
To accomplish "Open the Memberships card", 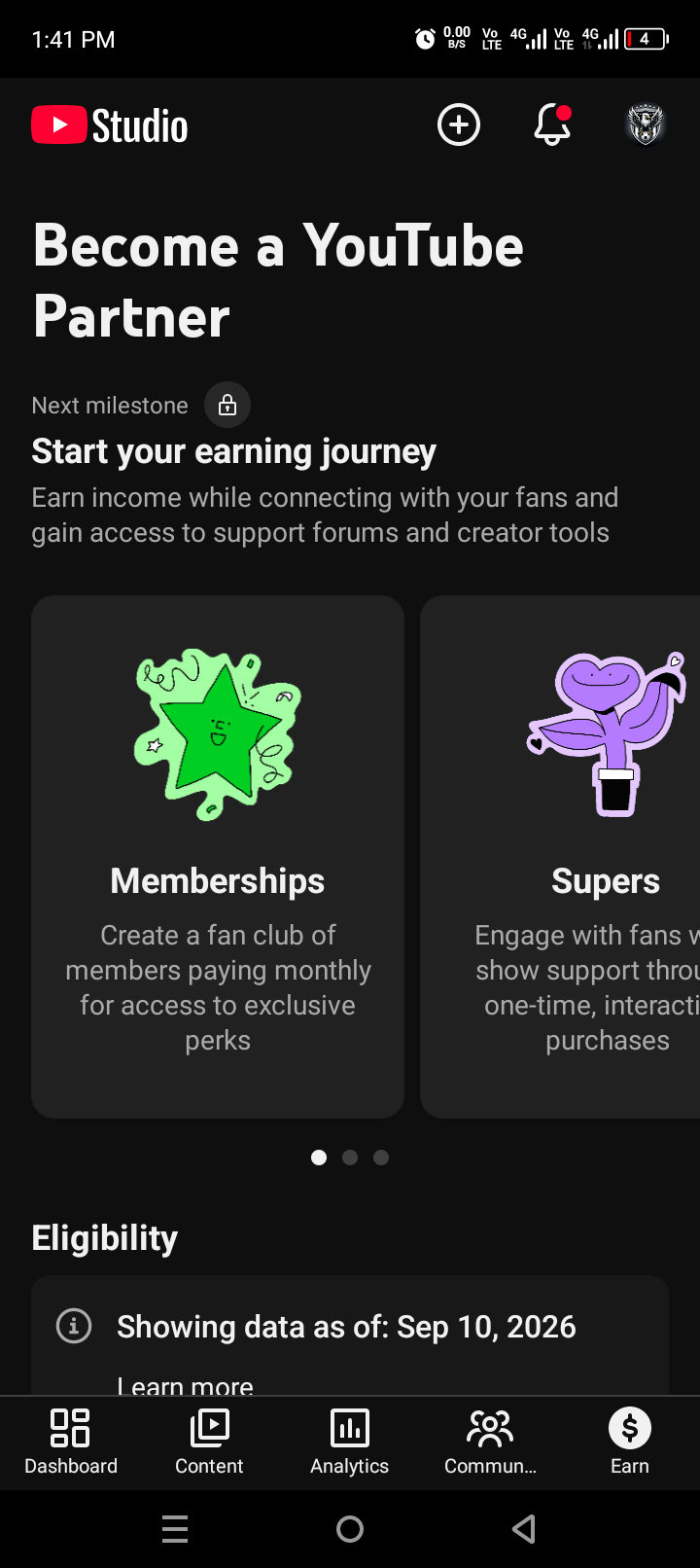I will (218, 857).
